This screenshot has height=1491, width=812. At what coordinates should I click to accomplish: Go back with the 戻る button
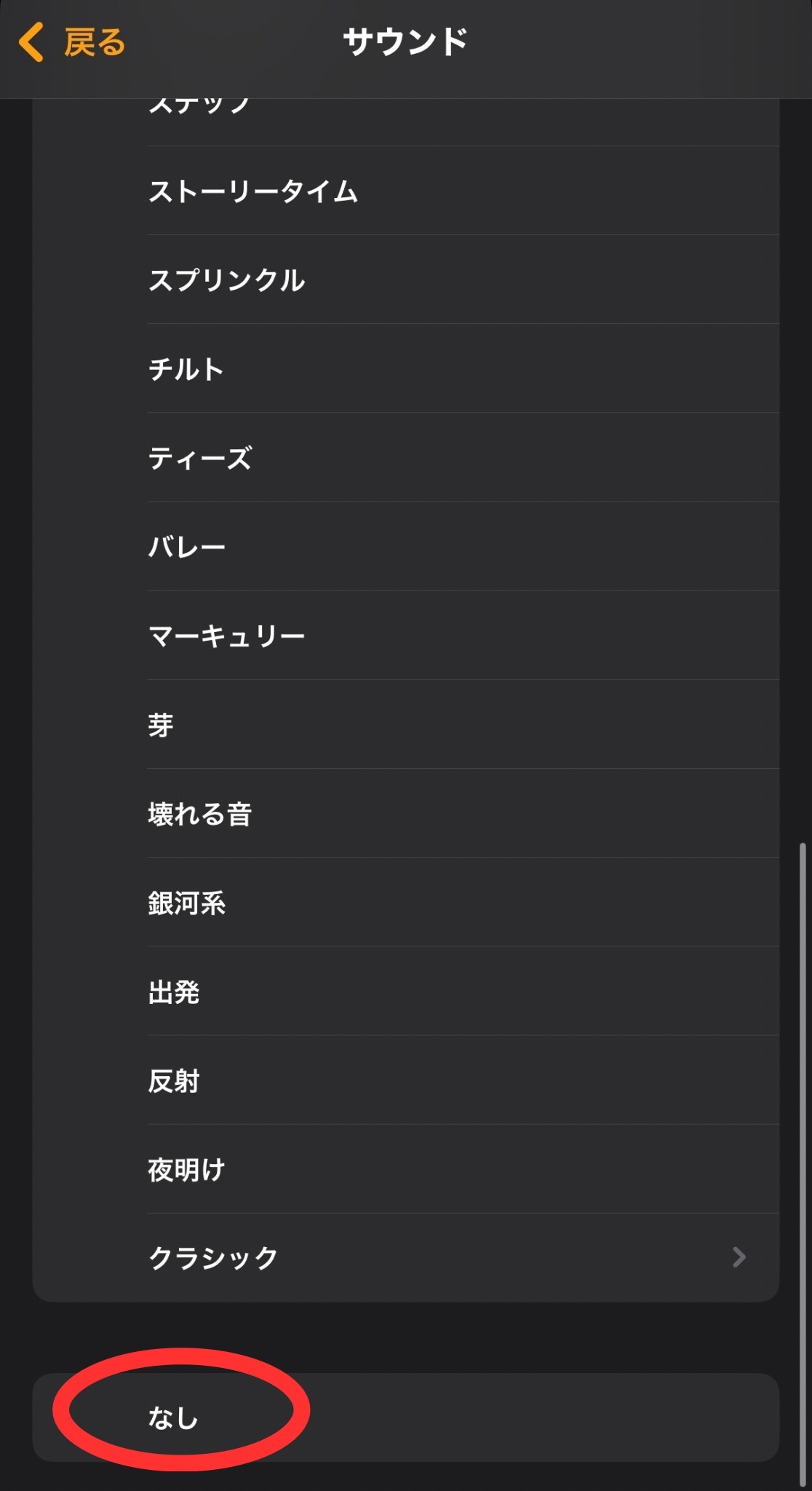pos(72,42)
